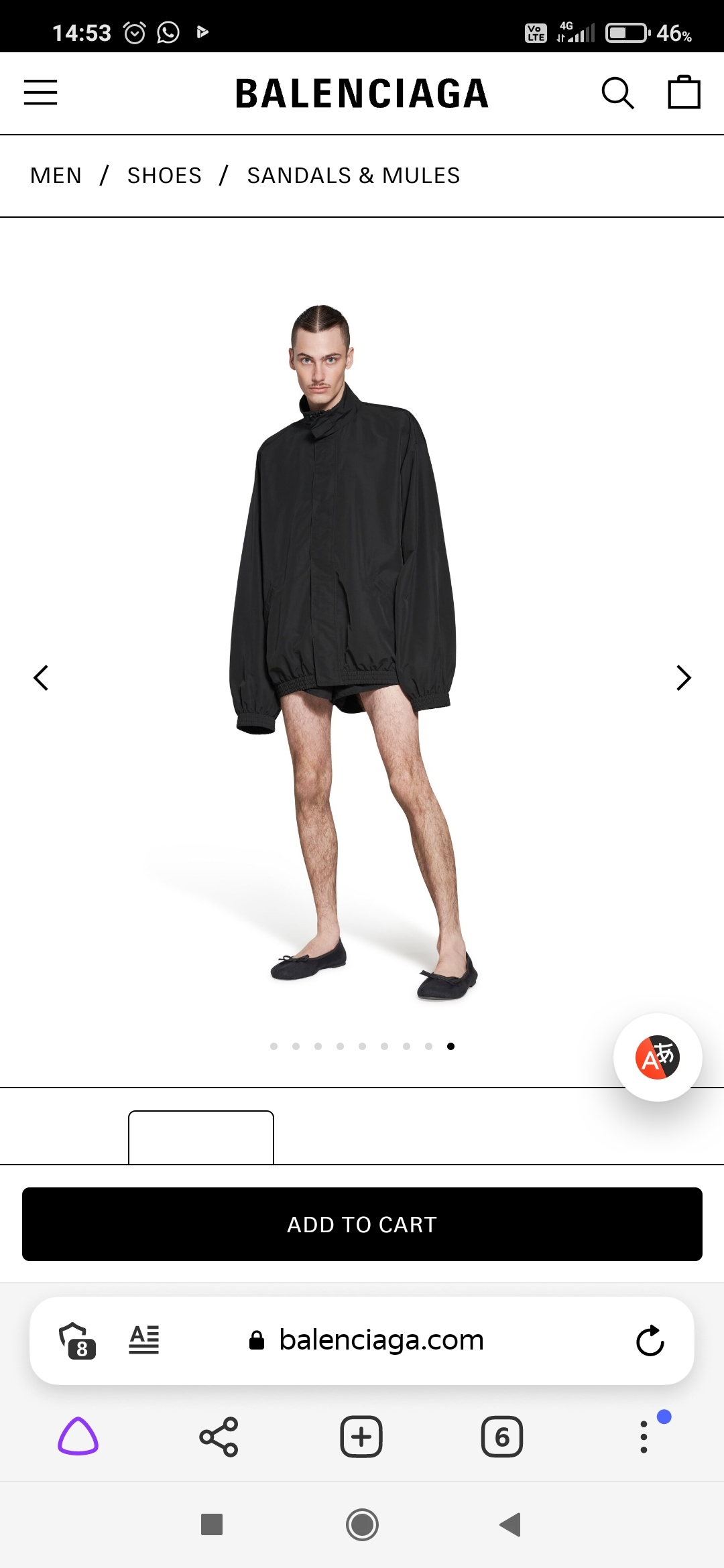Go to the MEN breadcrumb

coord(56,176)
